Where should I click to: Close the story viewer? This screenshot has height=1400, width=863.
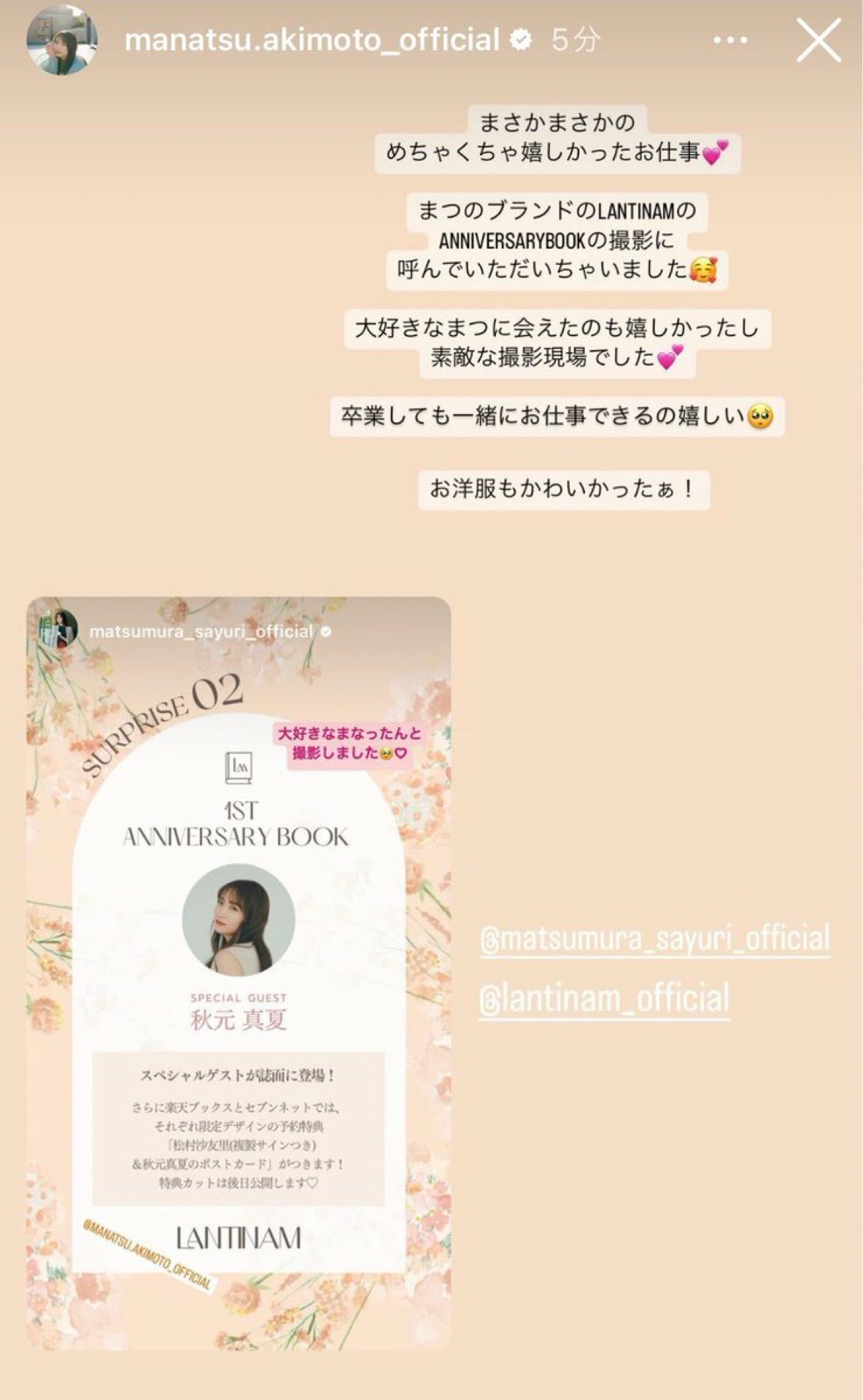pyautogui.click(x=819, y=40)
